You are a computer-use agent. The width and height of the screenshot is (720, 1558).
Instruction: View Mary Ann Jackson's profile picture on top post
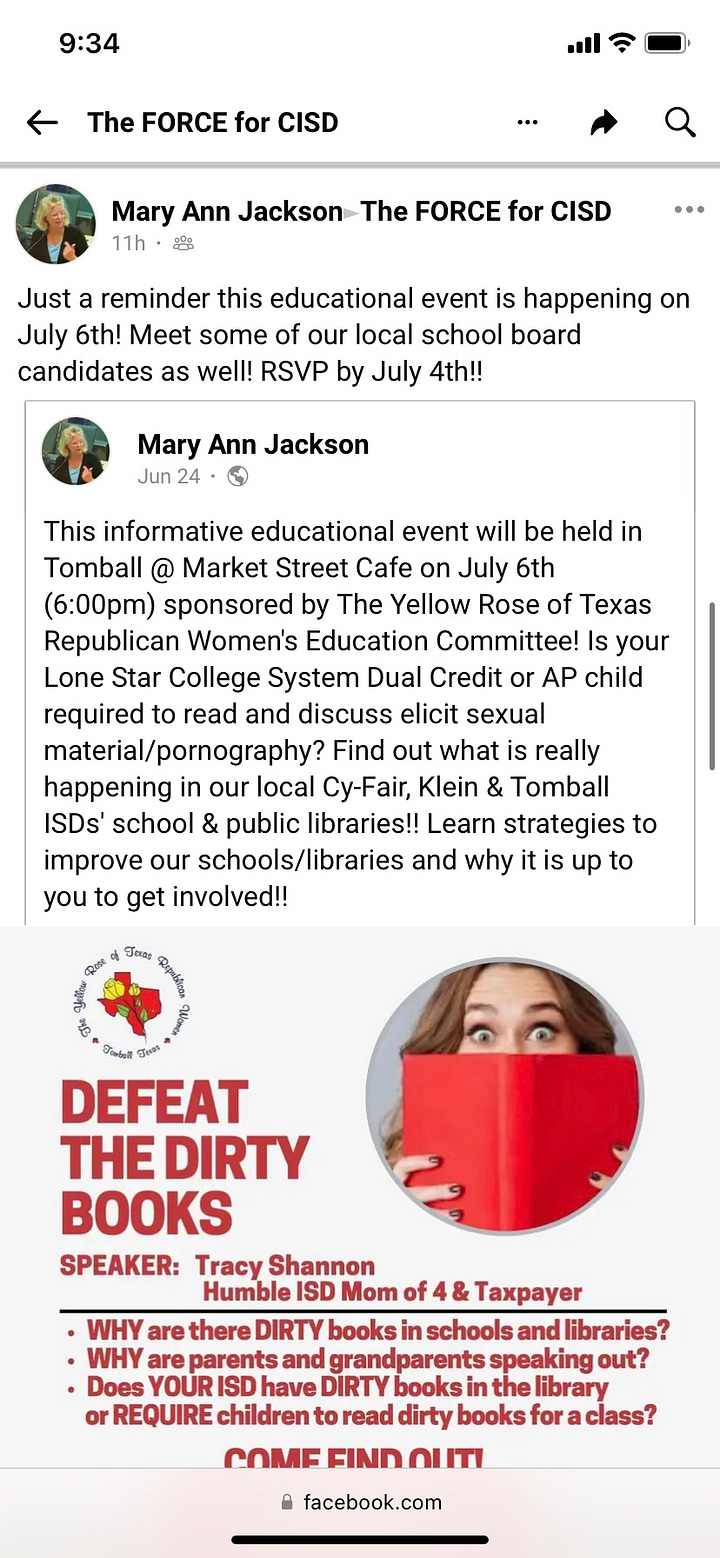tap(56, 224)
